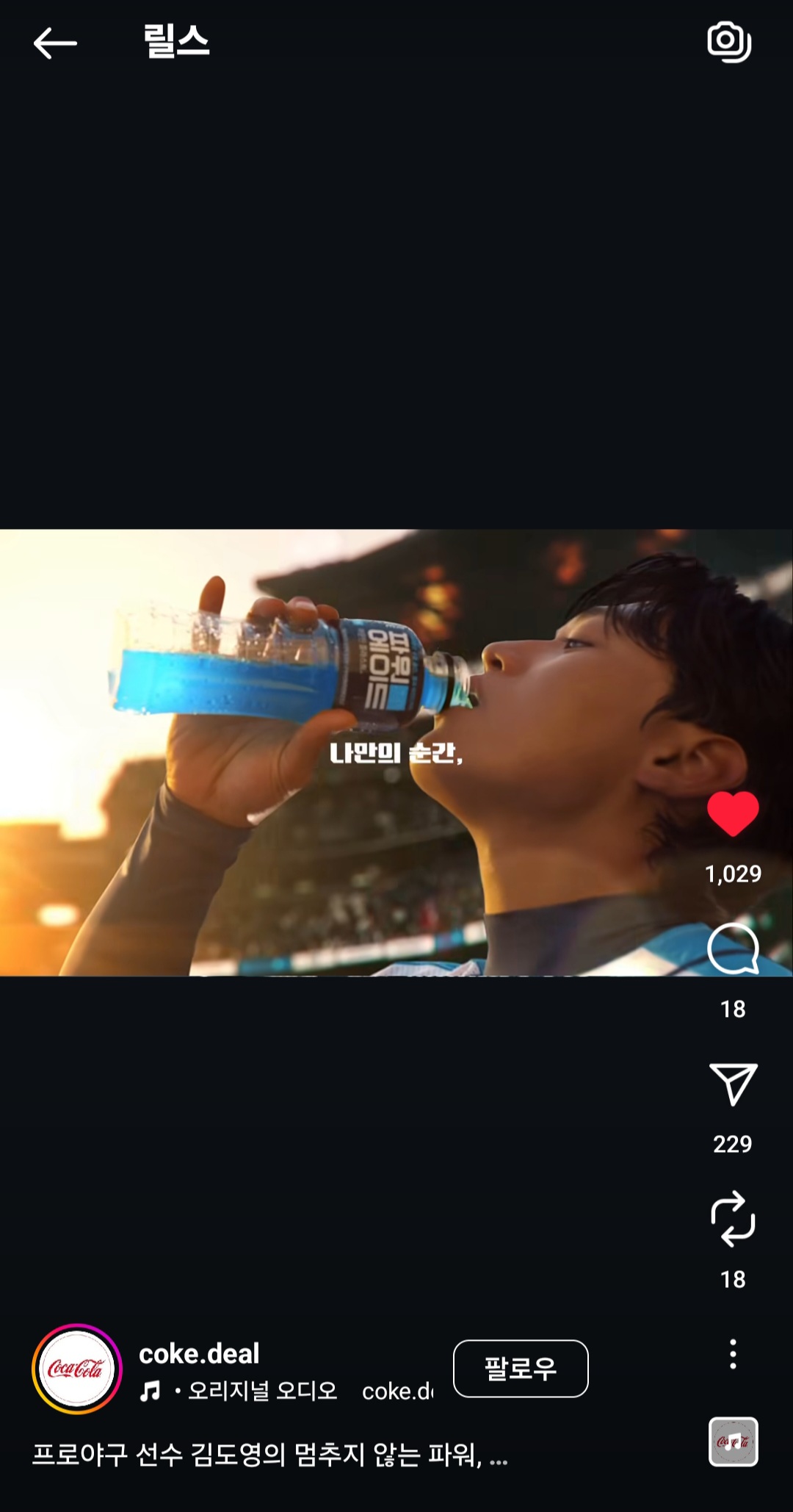
Task: Open the coke.deal username link
Action: click(199, 1353)
